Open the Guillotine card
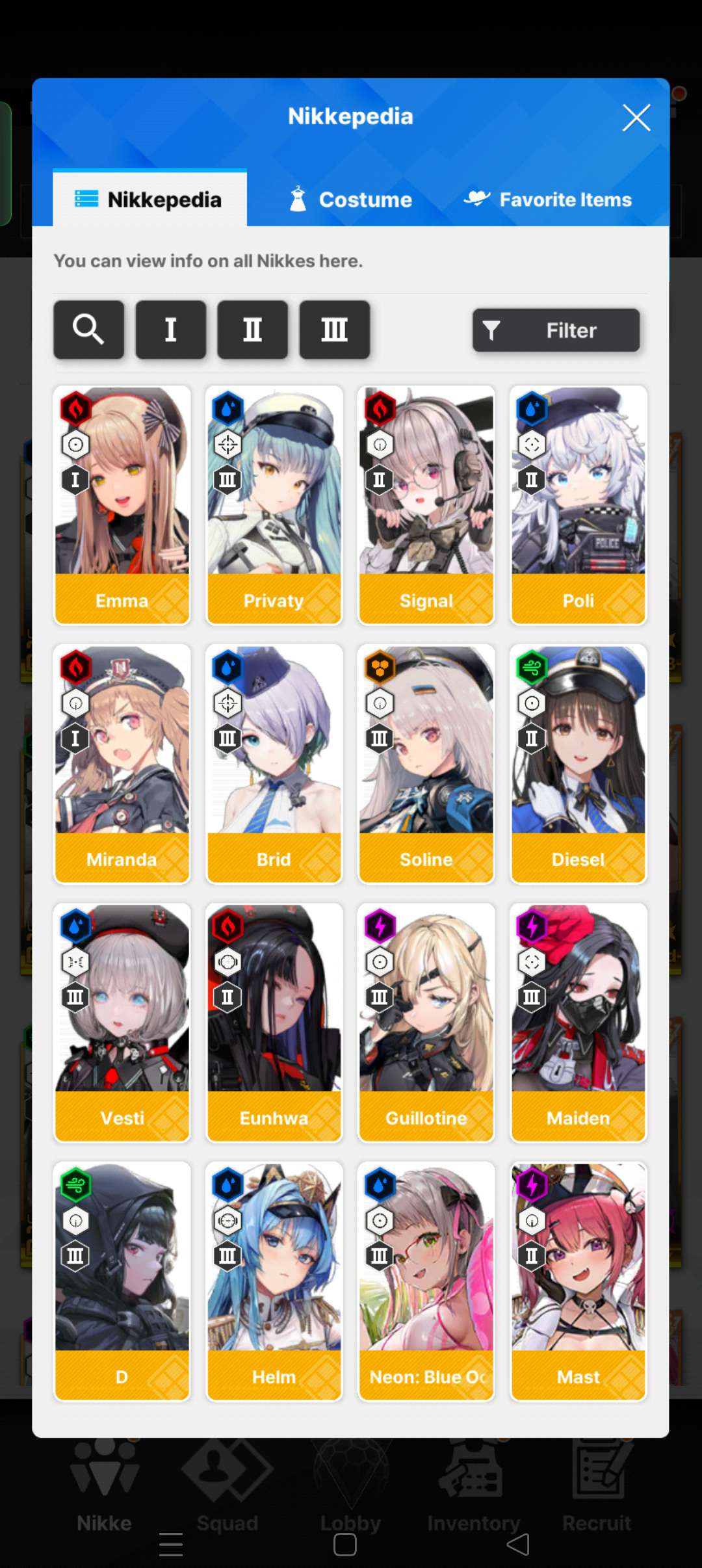The height and width of the screenshot is (1568, 702). tap(426, 1023)
